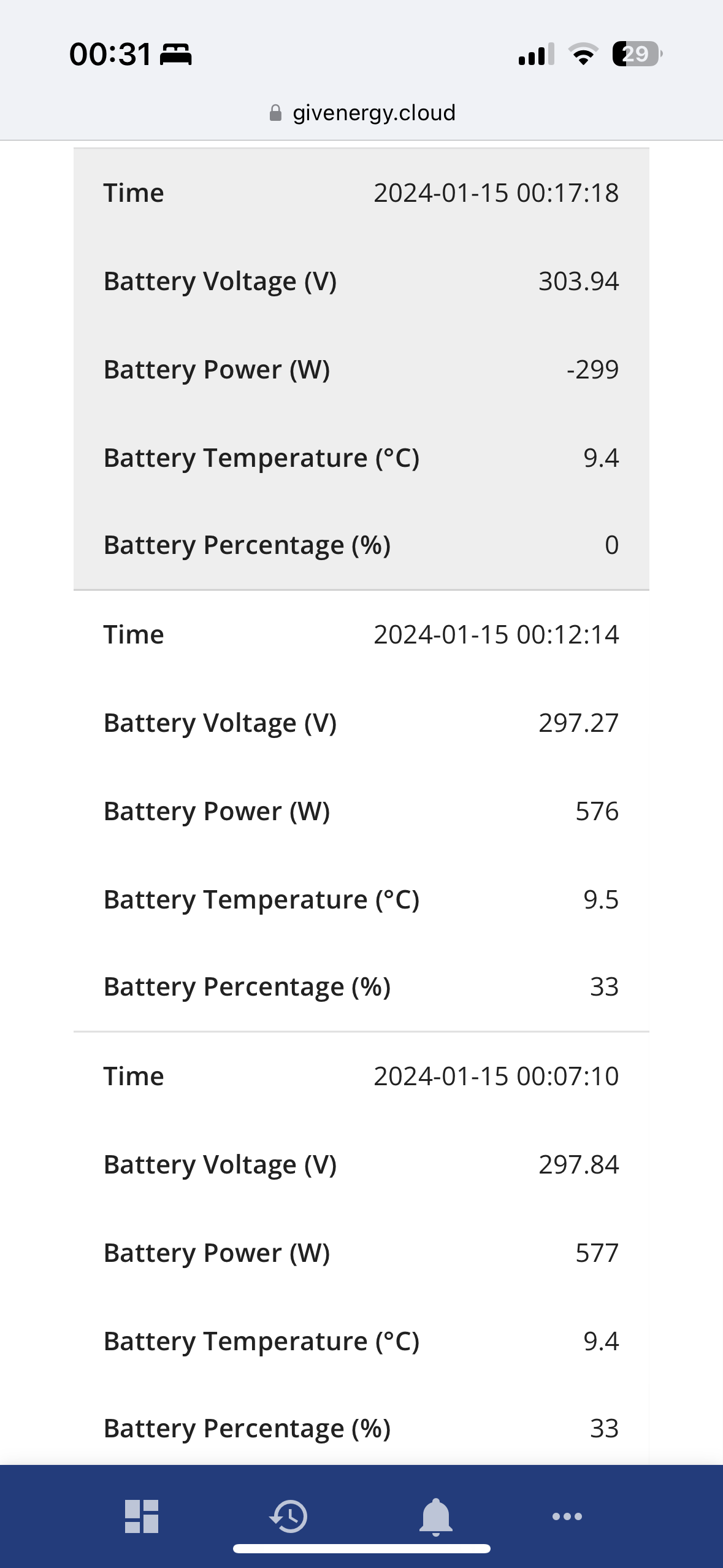Switch to the history clock tab
The image size is (723, 1568).
(x=288, y=1516)
